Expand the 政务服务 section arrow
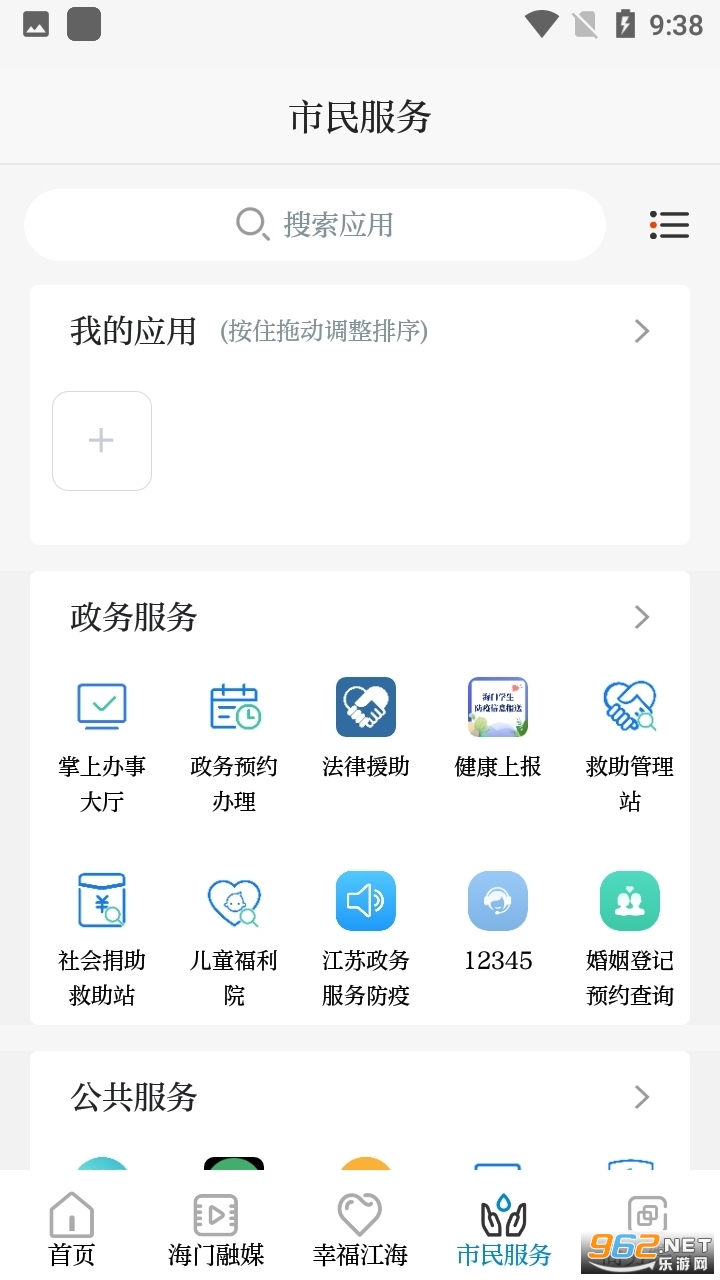This screenshot has height=1280, width=720. pyautogui.click(x=642, y=617)
